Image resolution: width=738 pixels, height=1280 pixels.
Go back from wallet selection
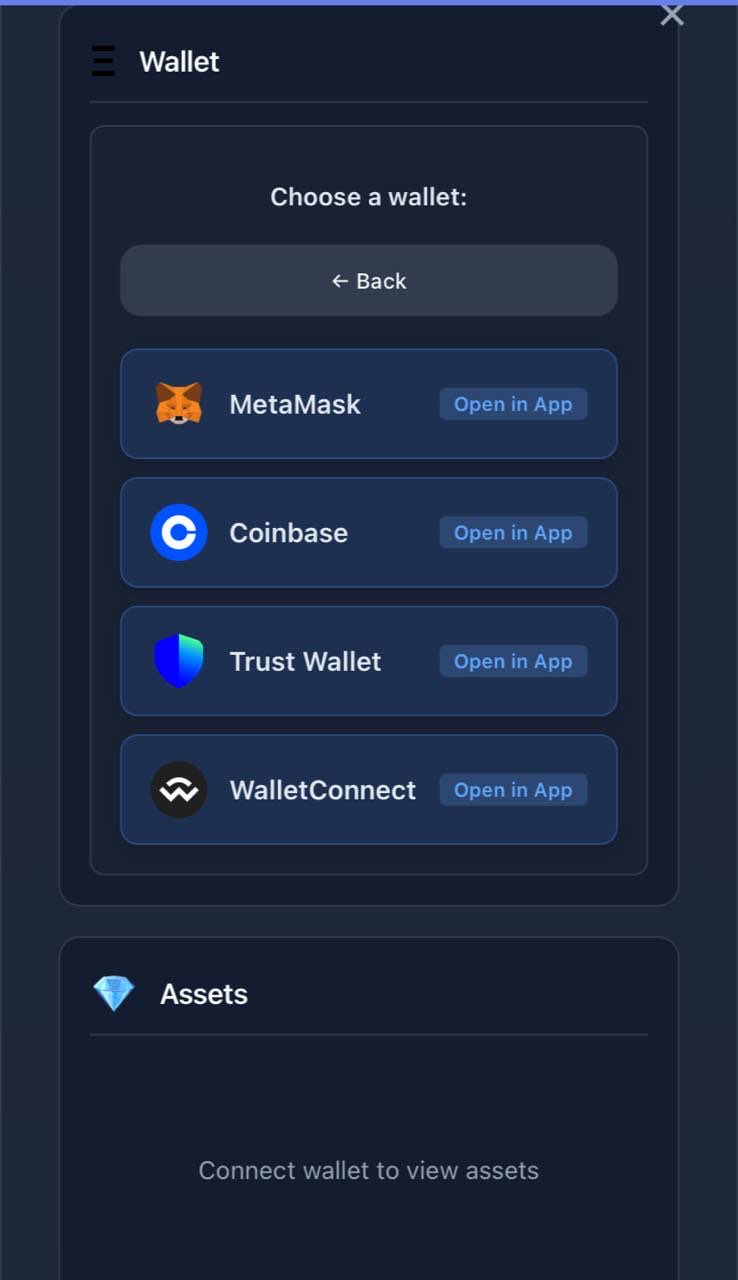click(x=368, y=281)
